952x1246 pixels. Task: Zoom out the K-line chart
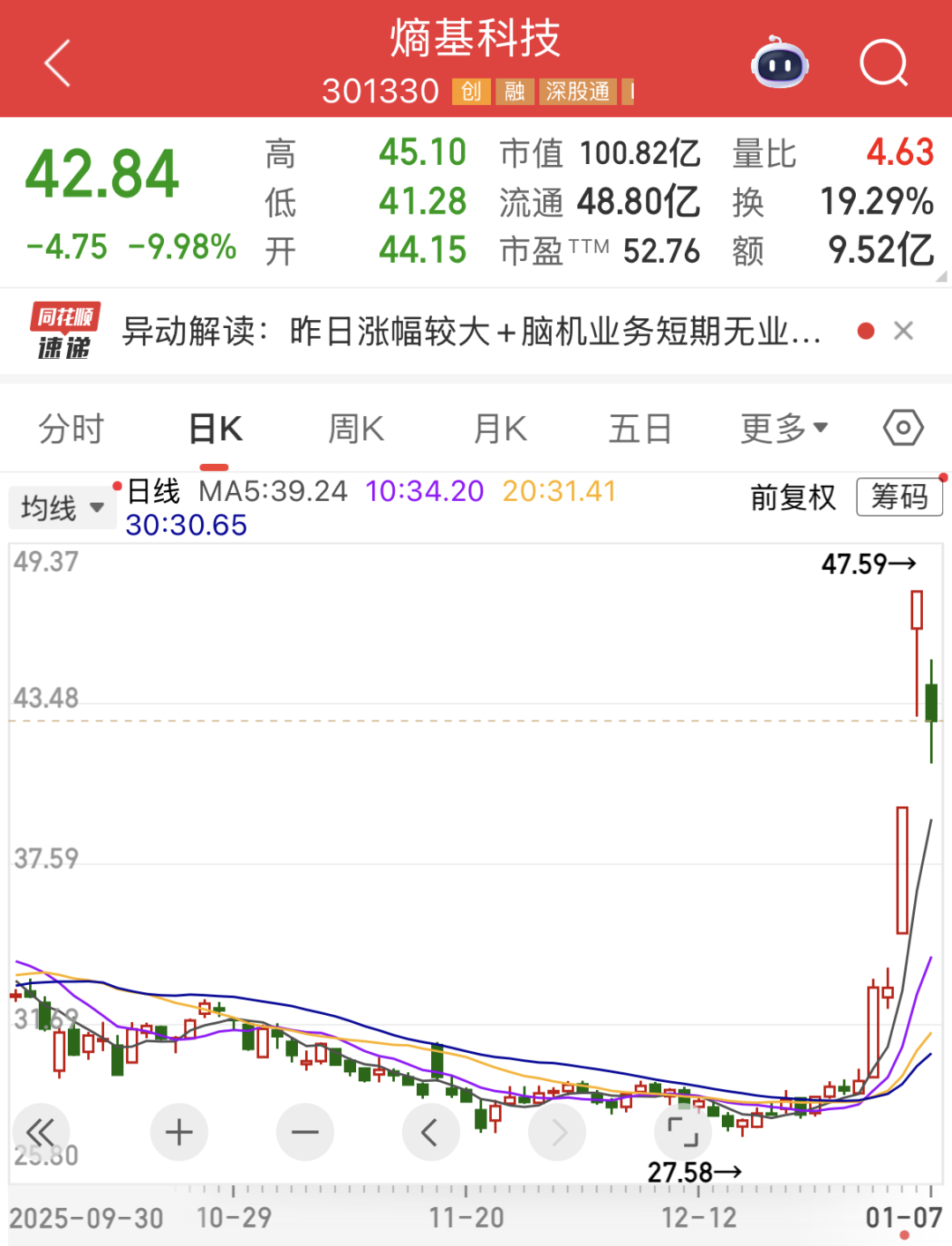pyautogui.click(x=305, y=1131)
